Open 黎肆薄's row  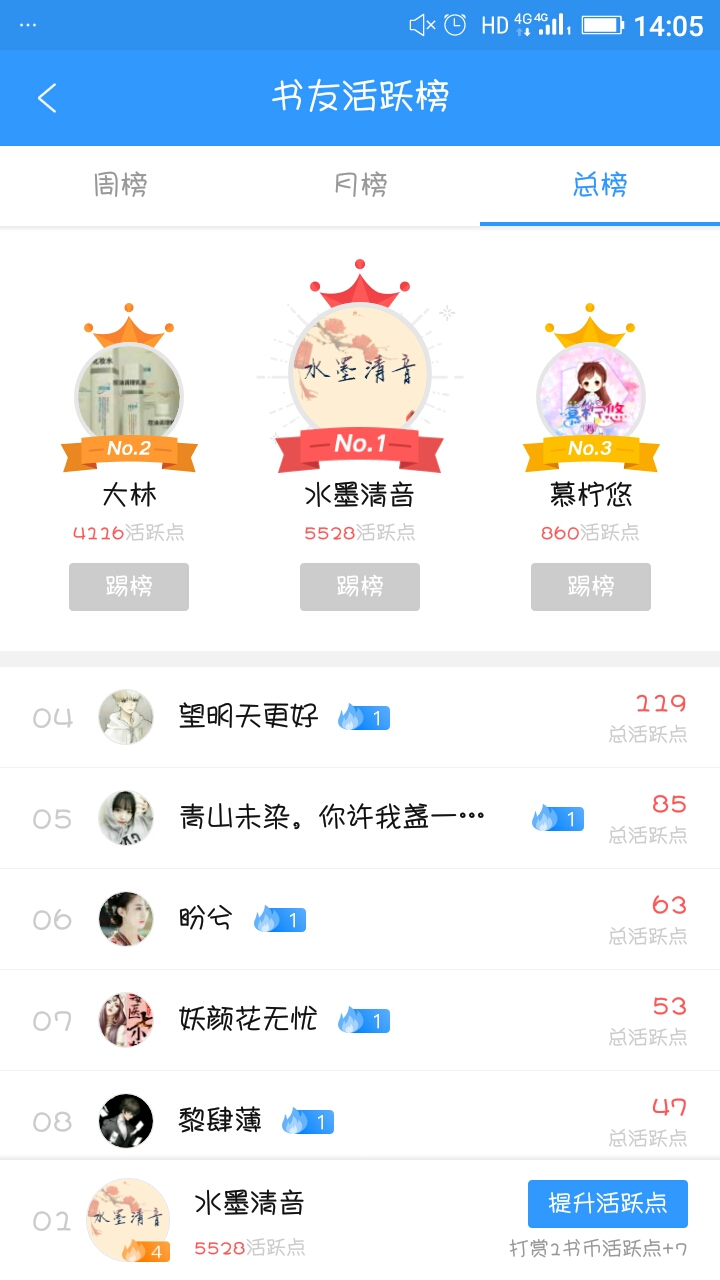tap(360, 1121)
